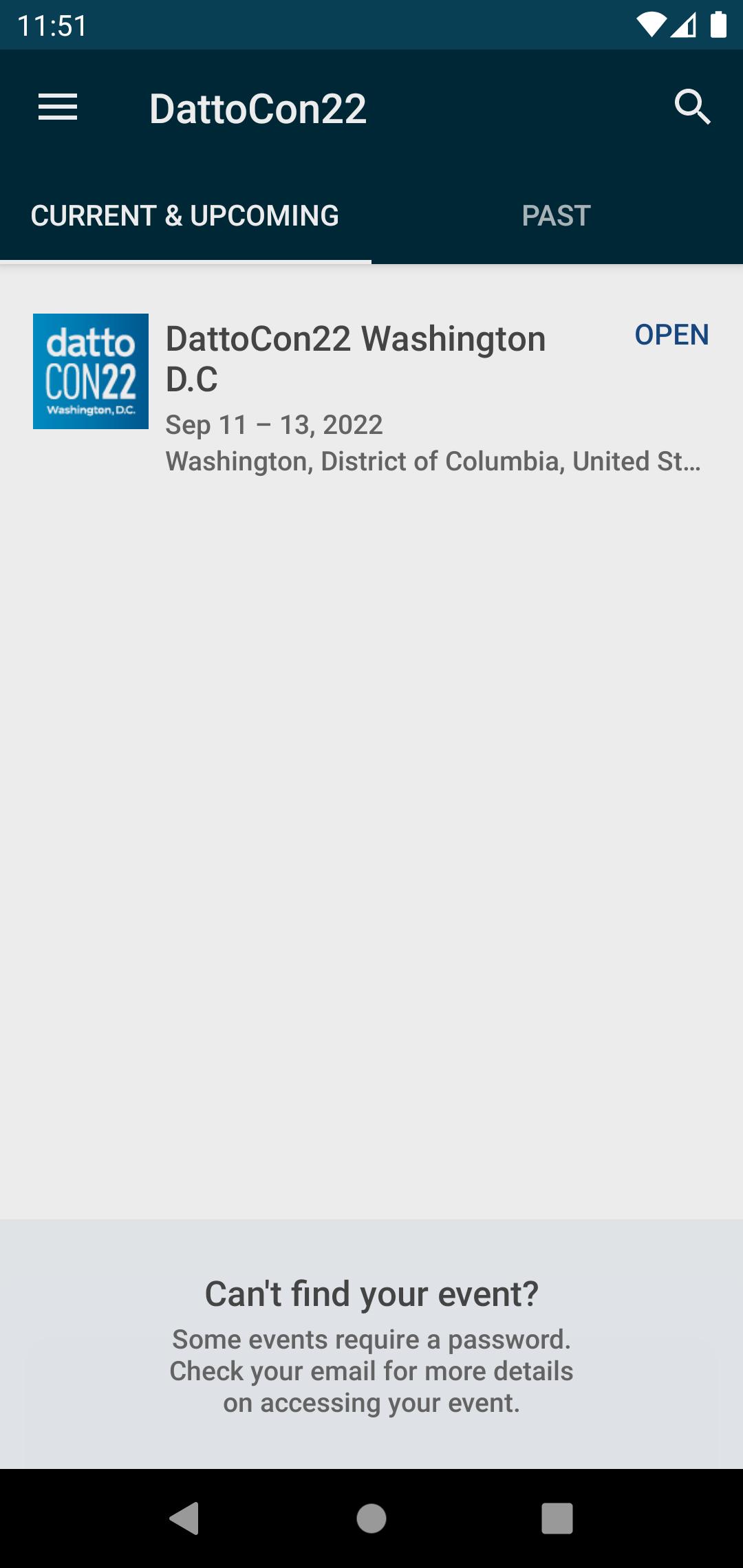The image size is (743, 1568).
Task: Tap OPEN for DattoCon22 Washington D.C
Action: click(671, 335)
